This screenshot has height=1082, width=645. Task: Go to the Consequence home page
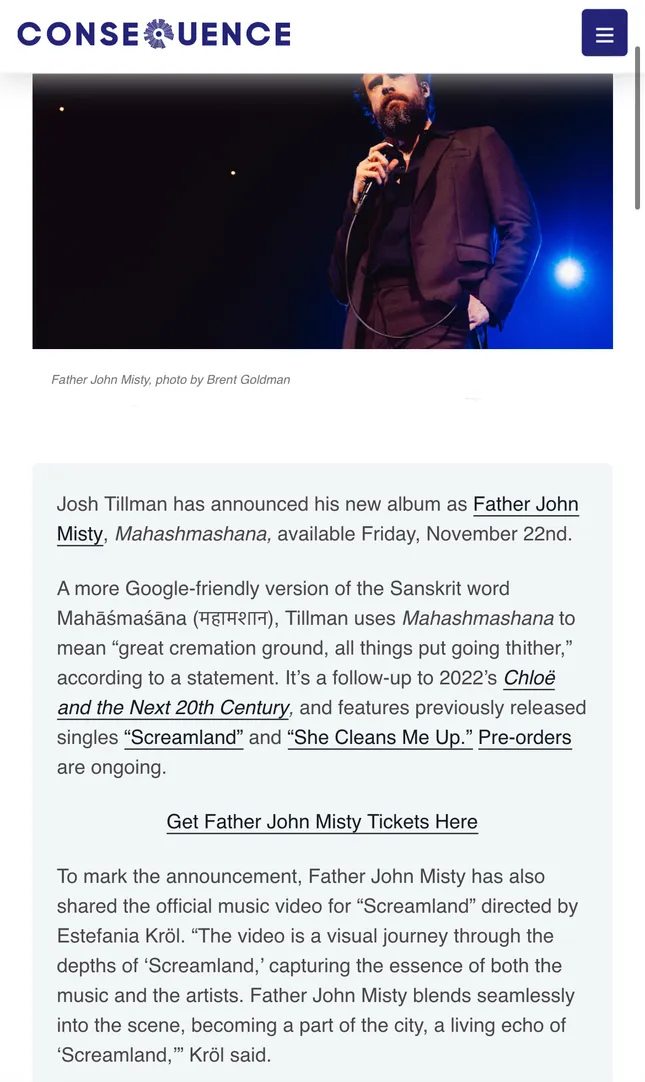click(x=154, y=34)
